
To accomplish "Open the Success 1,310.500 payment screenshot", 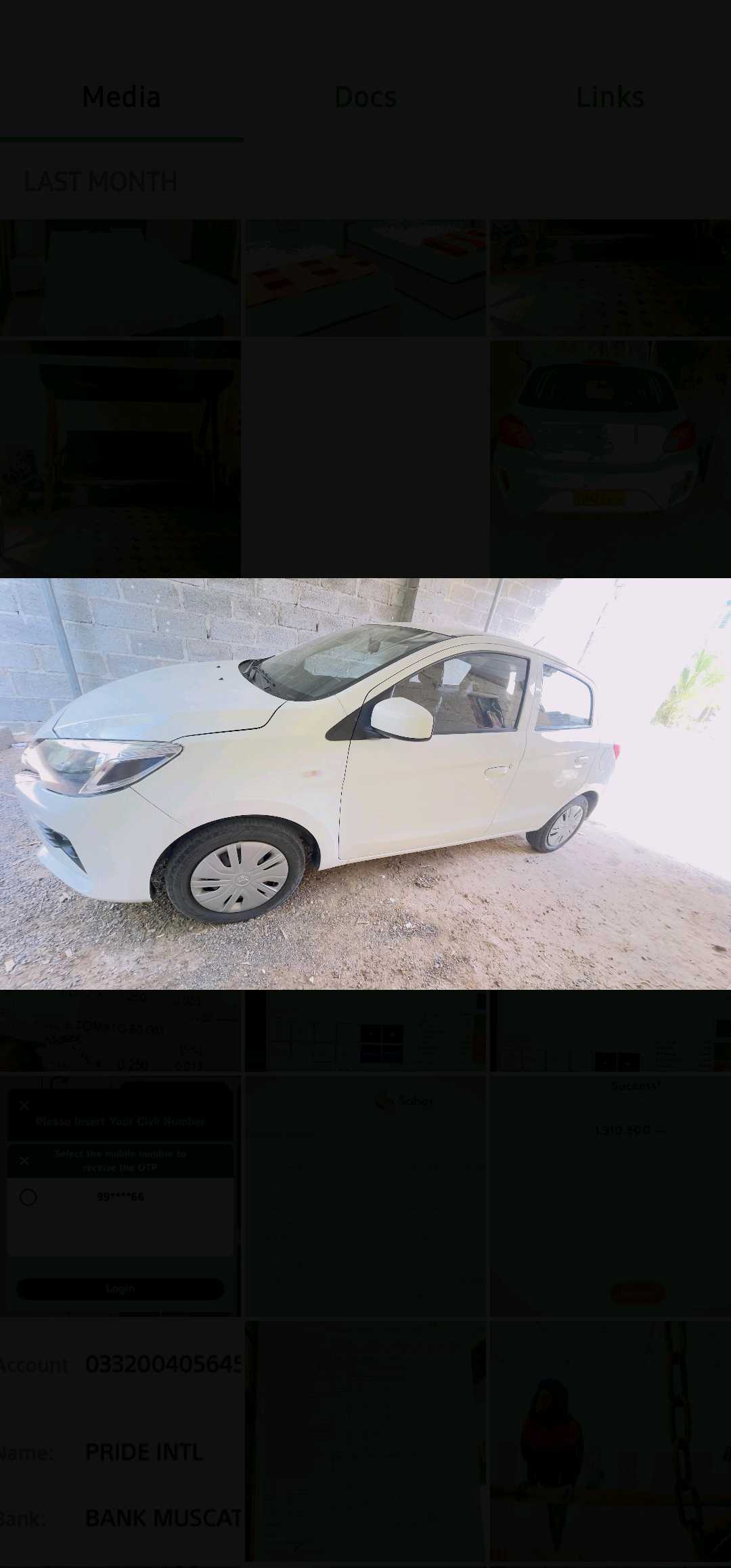I will coord(610,1196).
